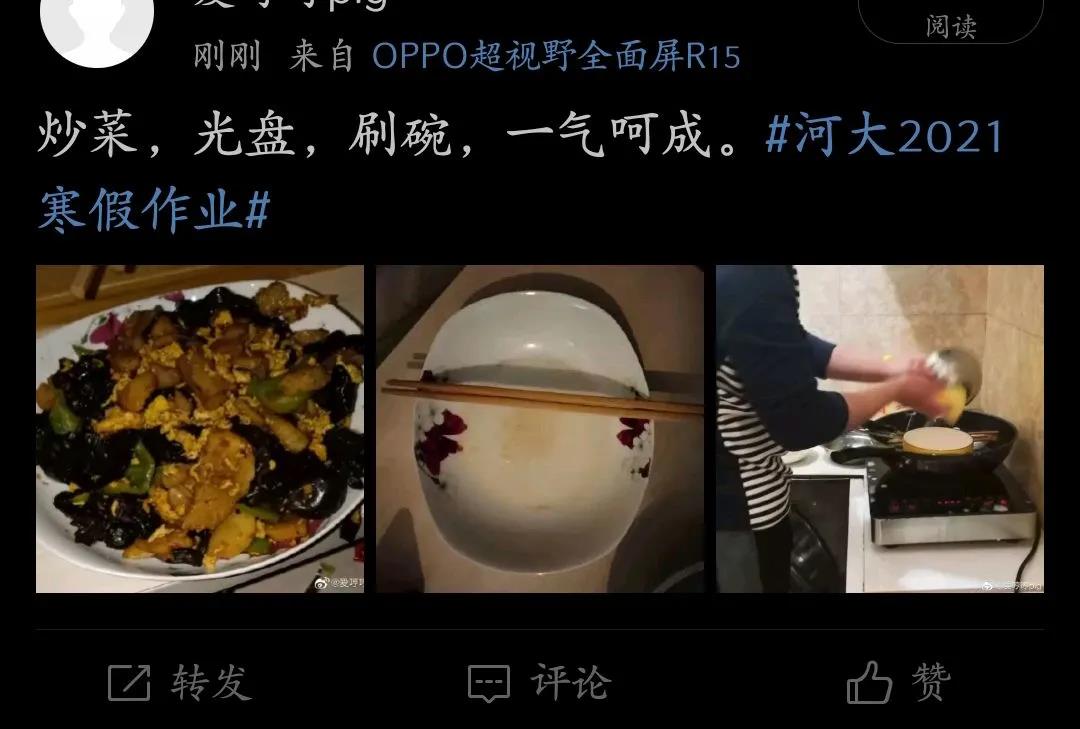Viewport: 1080px width, 729px height.
Task: Open the OPPO超视野全面屏R15 source link
Action: point(556,57)
